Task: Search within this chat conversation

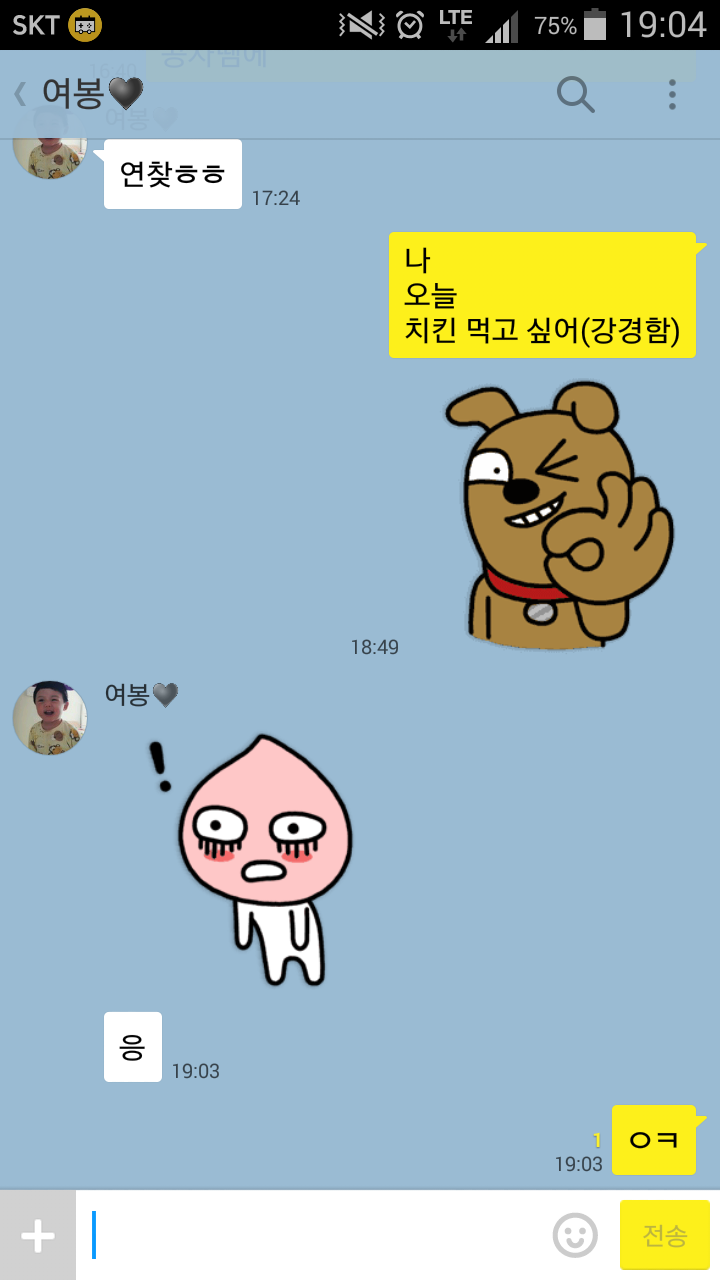Action: [x=575, y=95]
